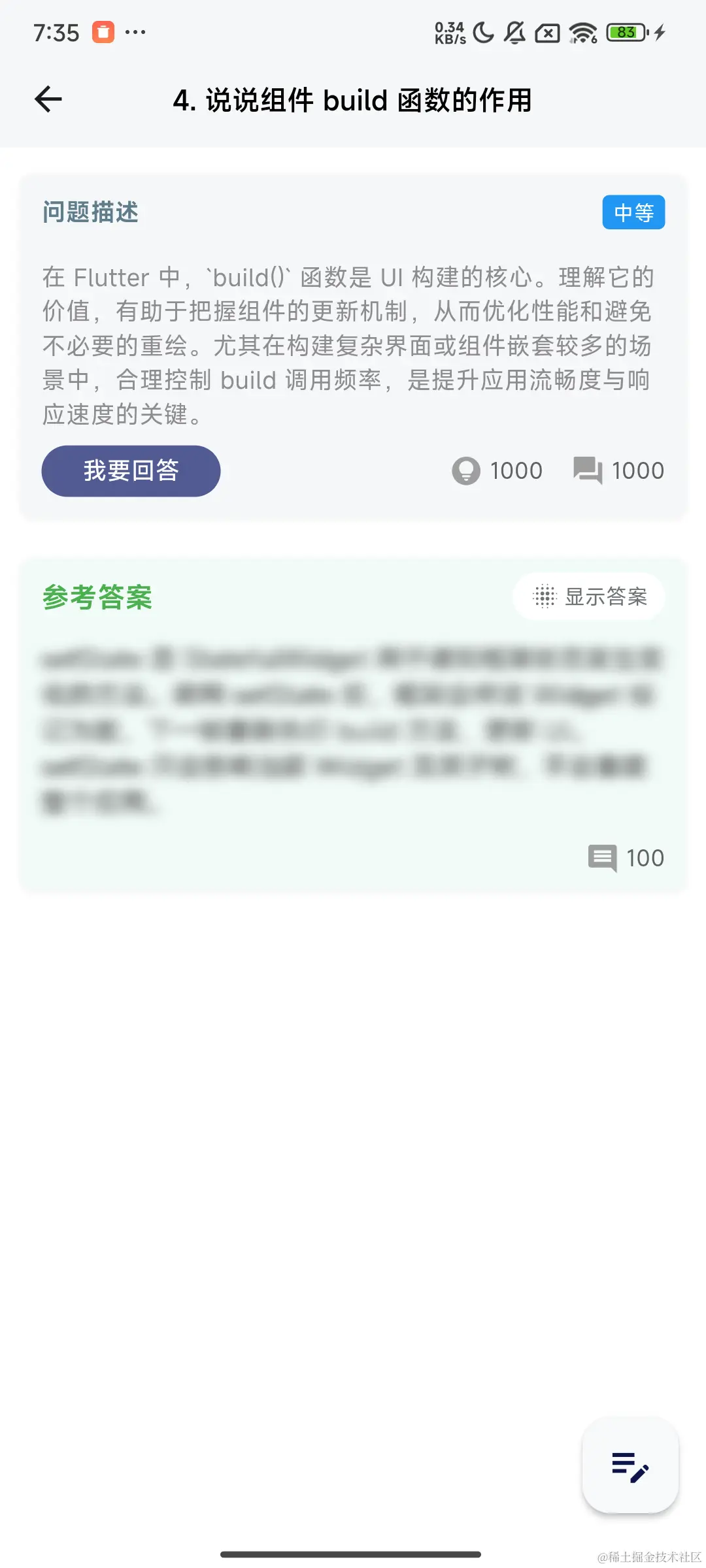Reveal the answer with 显示答案
This screenshot has width=706, height=1568.
589,596
